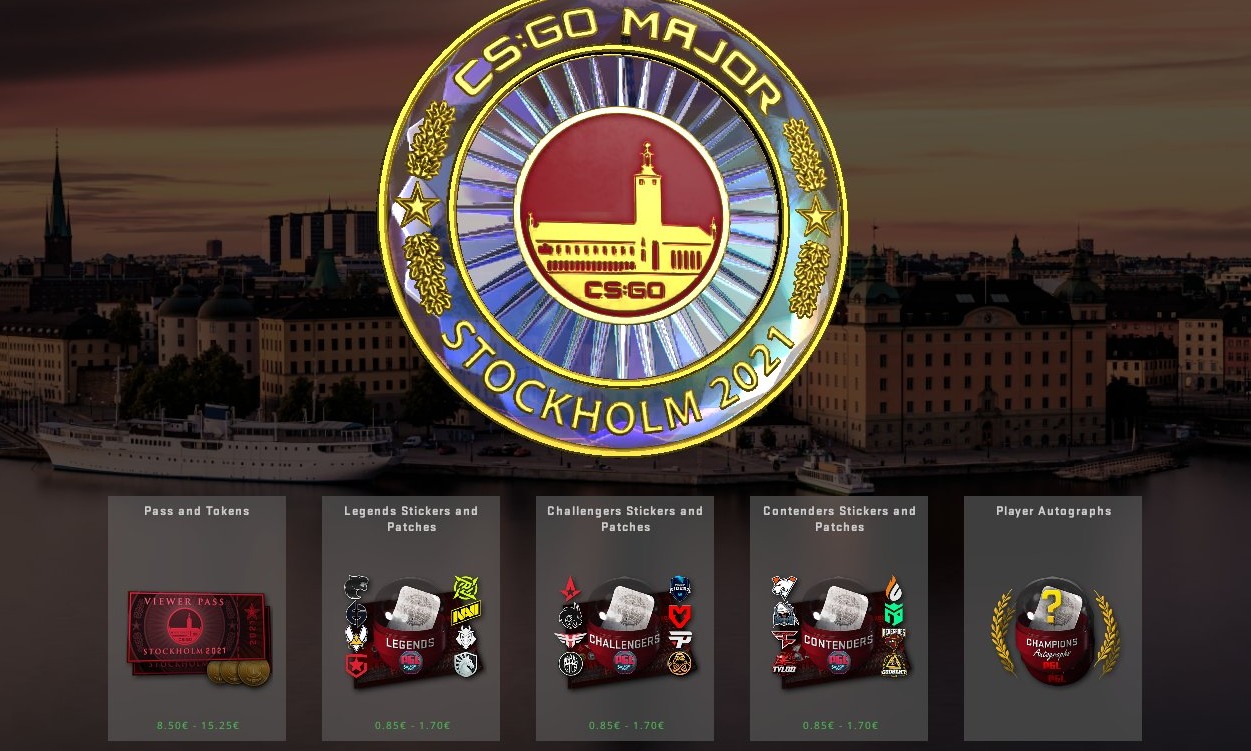Select Challengers Stickers and Patches card
The width and height of the screenshot is (1251, 751).
(625, 618)
